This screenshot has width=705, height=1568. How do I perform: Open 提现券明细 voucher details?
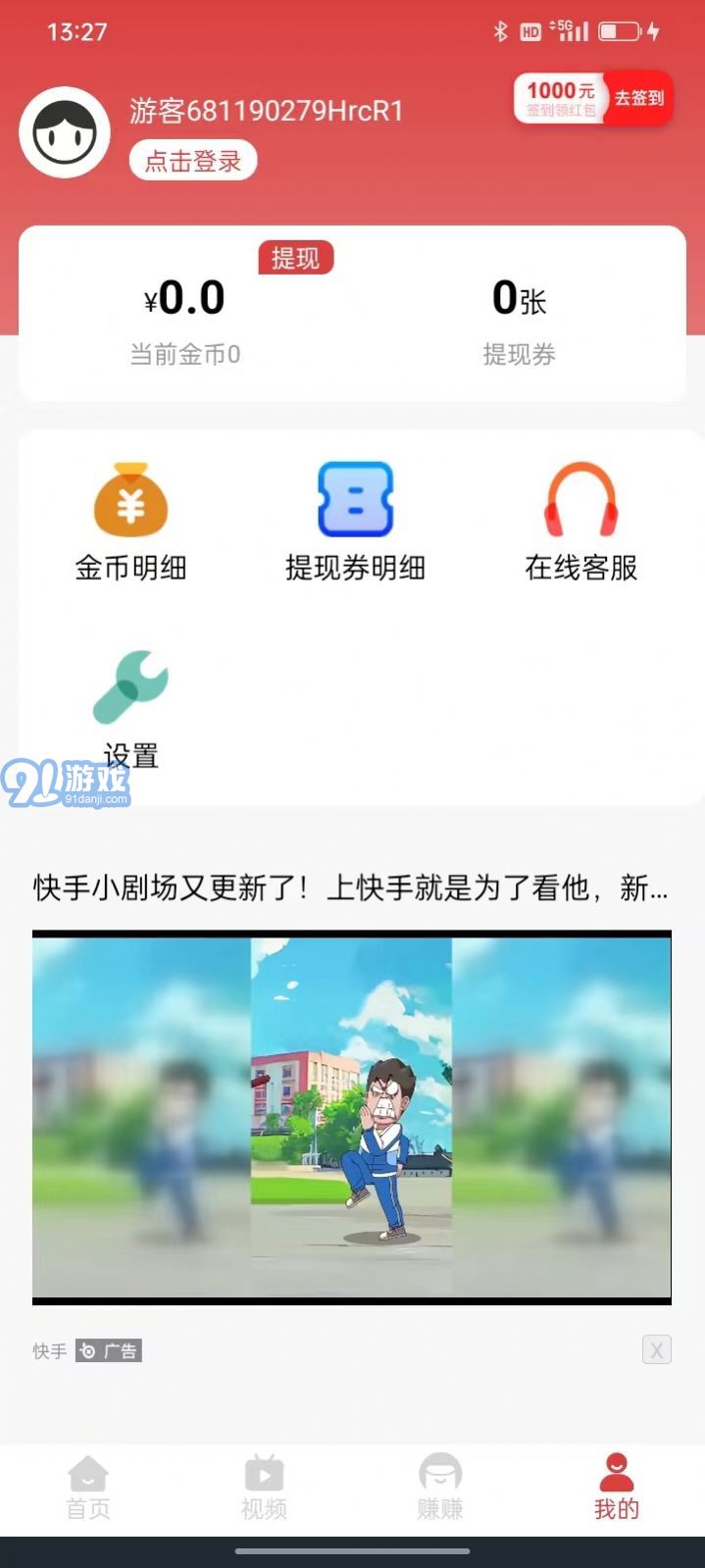(355, 522)
